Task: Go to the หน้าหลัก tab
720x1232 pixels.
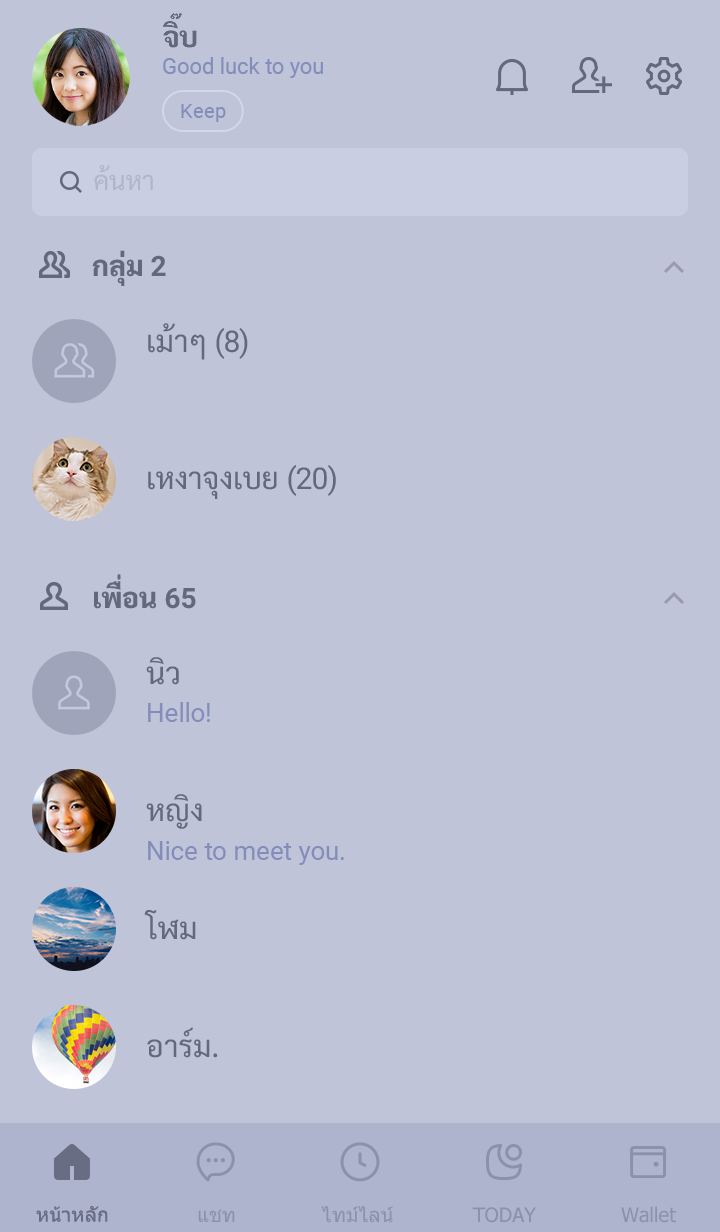Action: click(72, 1178)
